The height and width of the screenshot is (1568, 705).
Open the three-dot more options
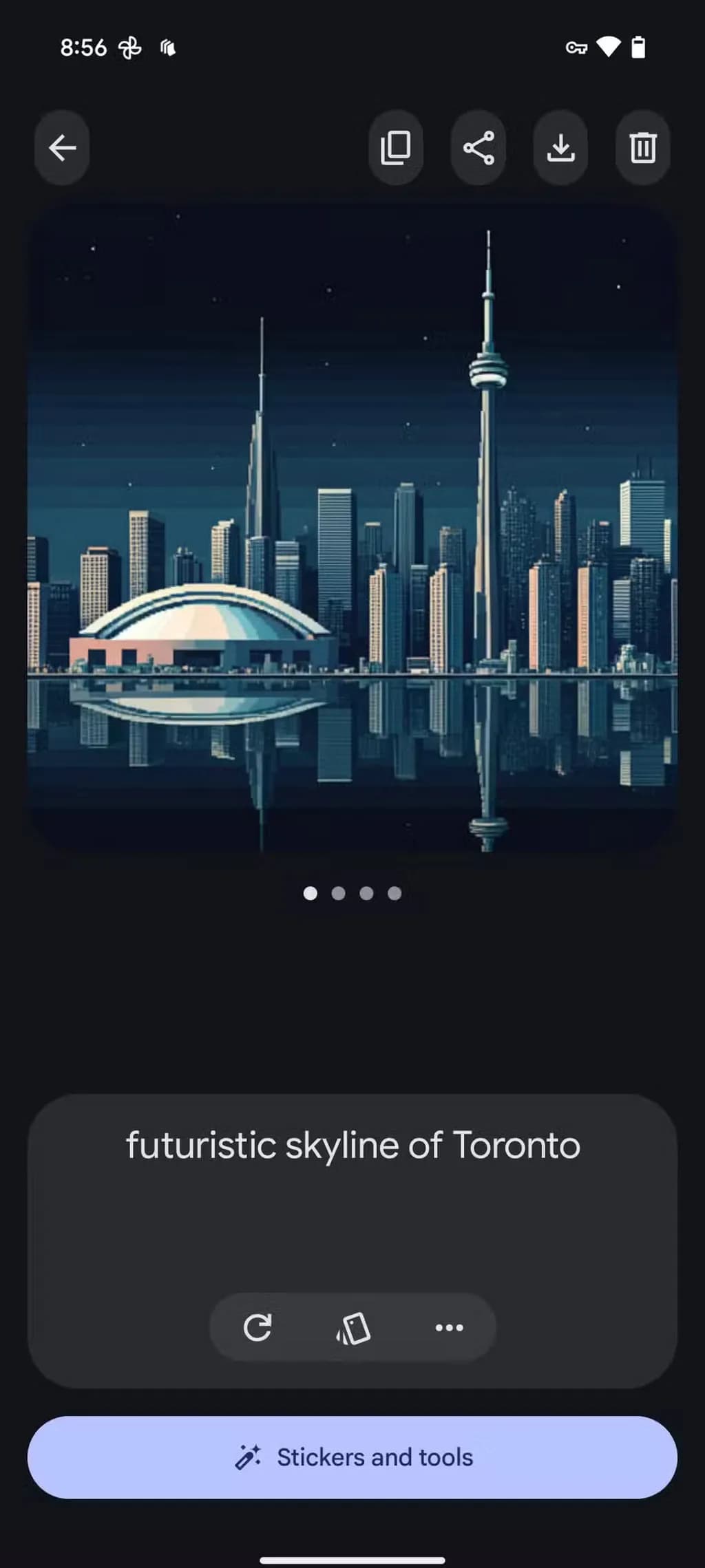[x=449, y=1327]
